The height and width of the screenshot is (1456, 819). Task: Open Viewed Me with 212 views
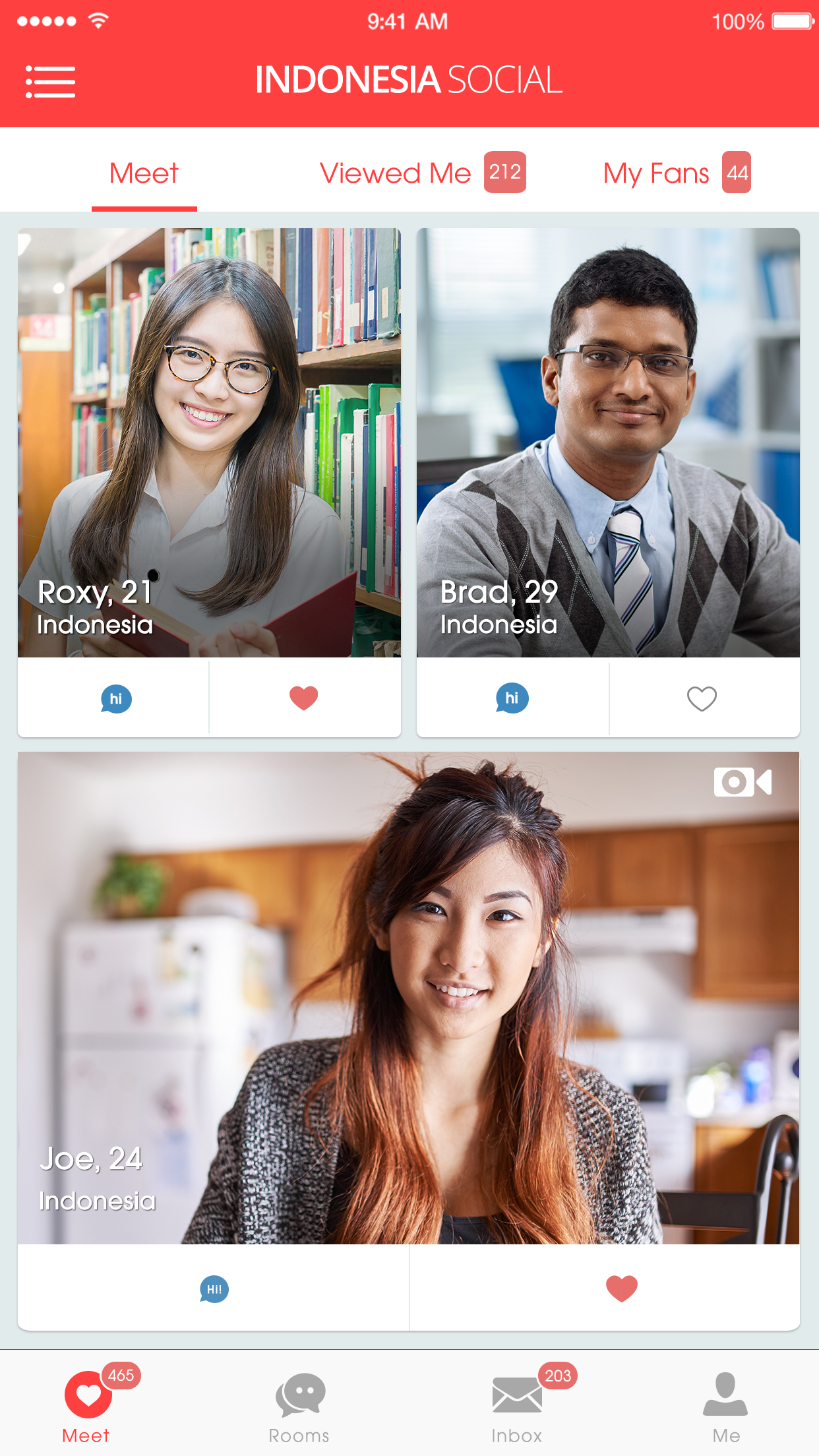(421, 173)
